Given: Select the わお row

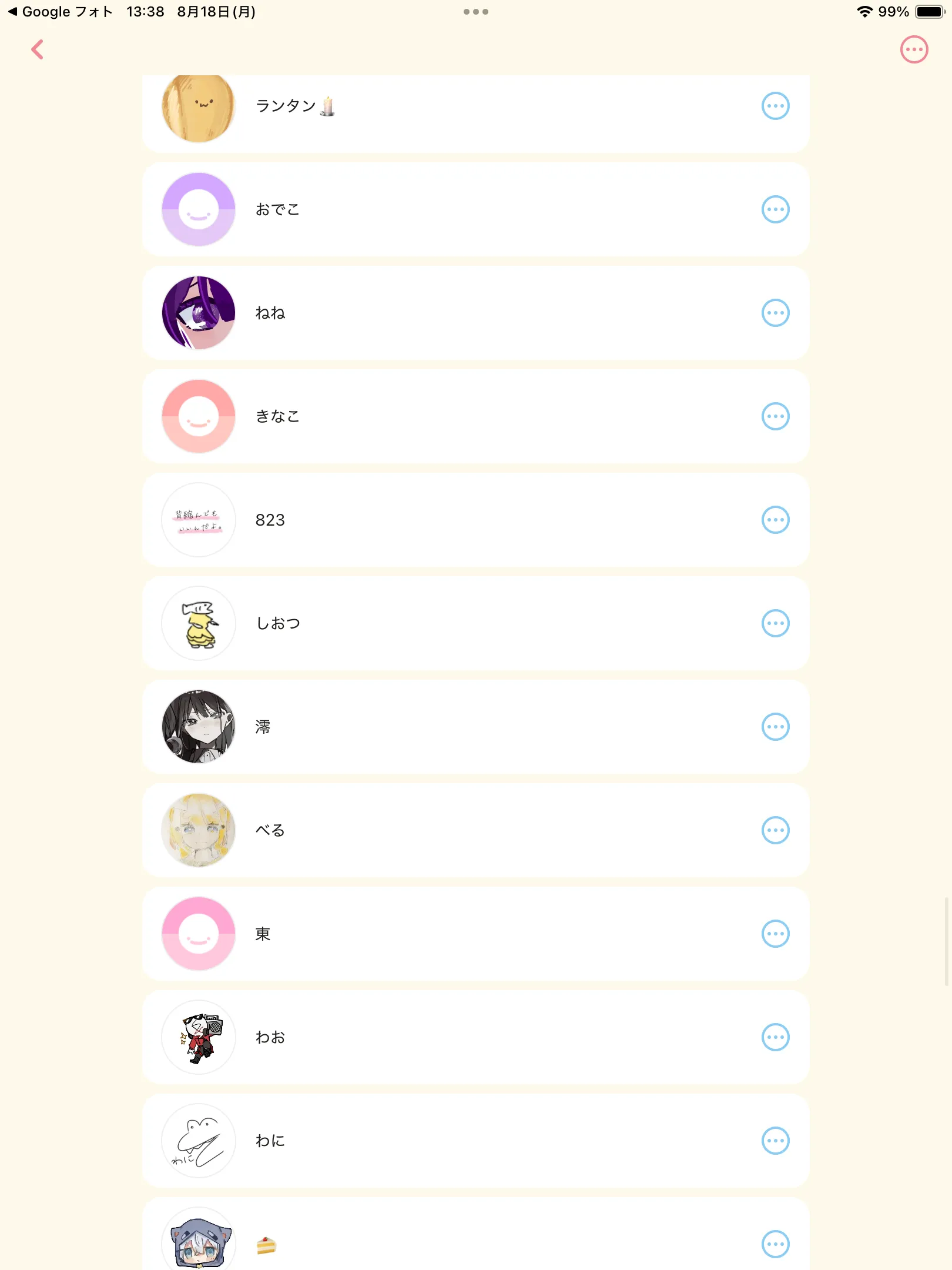Looking at the screenshot, I should [475, 1037].
